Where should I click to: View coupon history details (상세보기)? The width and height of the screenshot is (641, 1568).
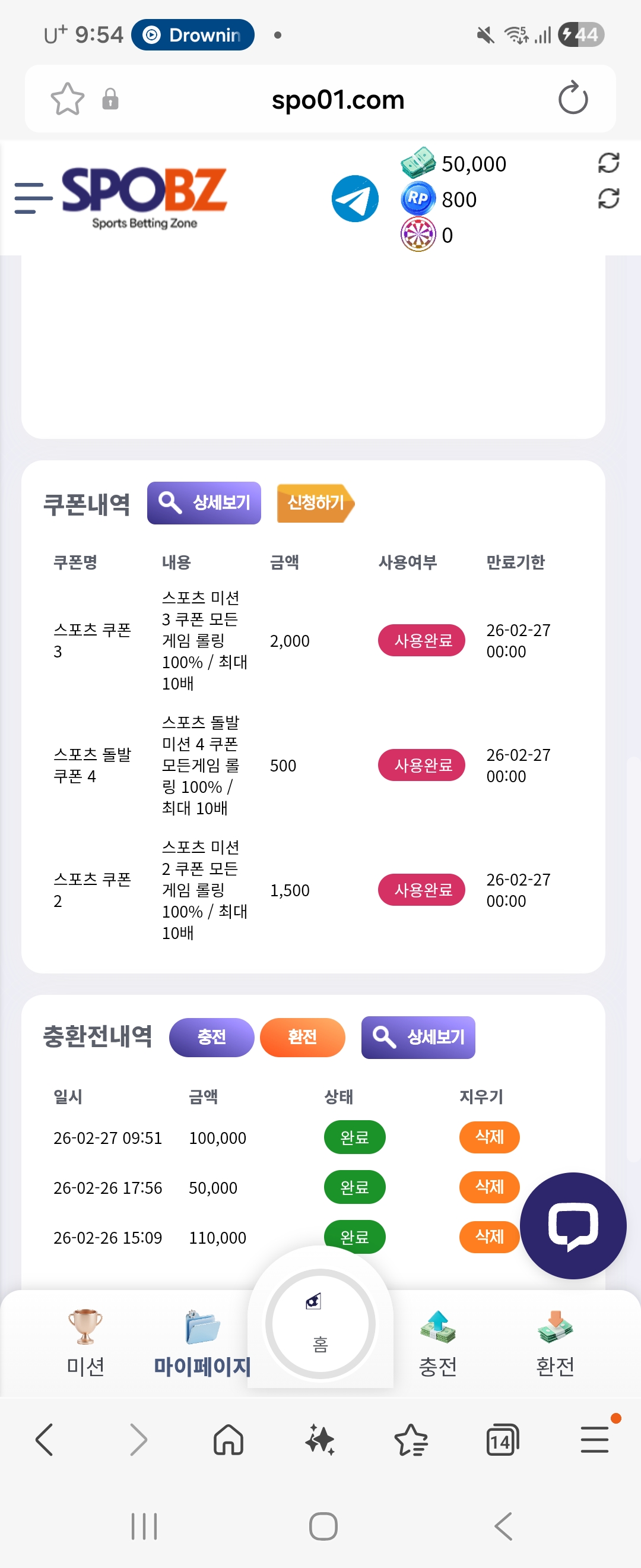point(204,503)
